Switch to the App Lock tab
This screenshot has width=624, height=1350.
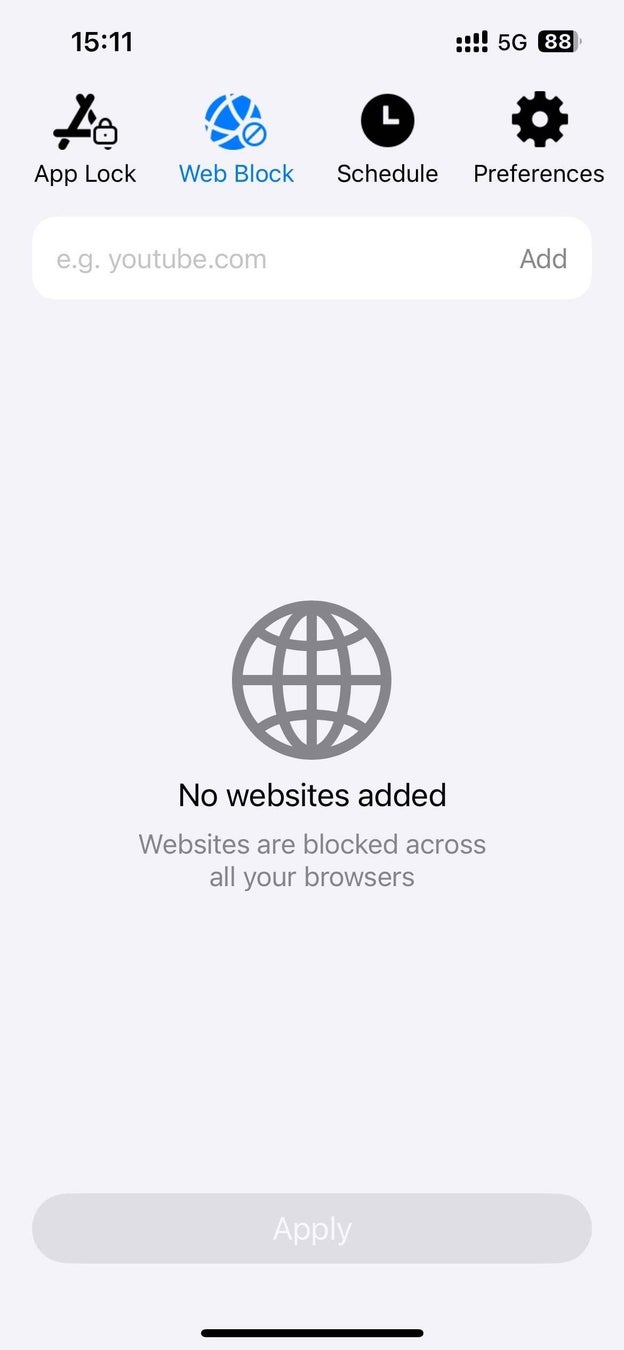(85, 140)
